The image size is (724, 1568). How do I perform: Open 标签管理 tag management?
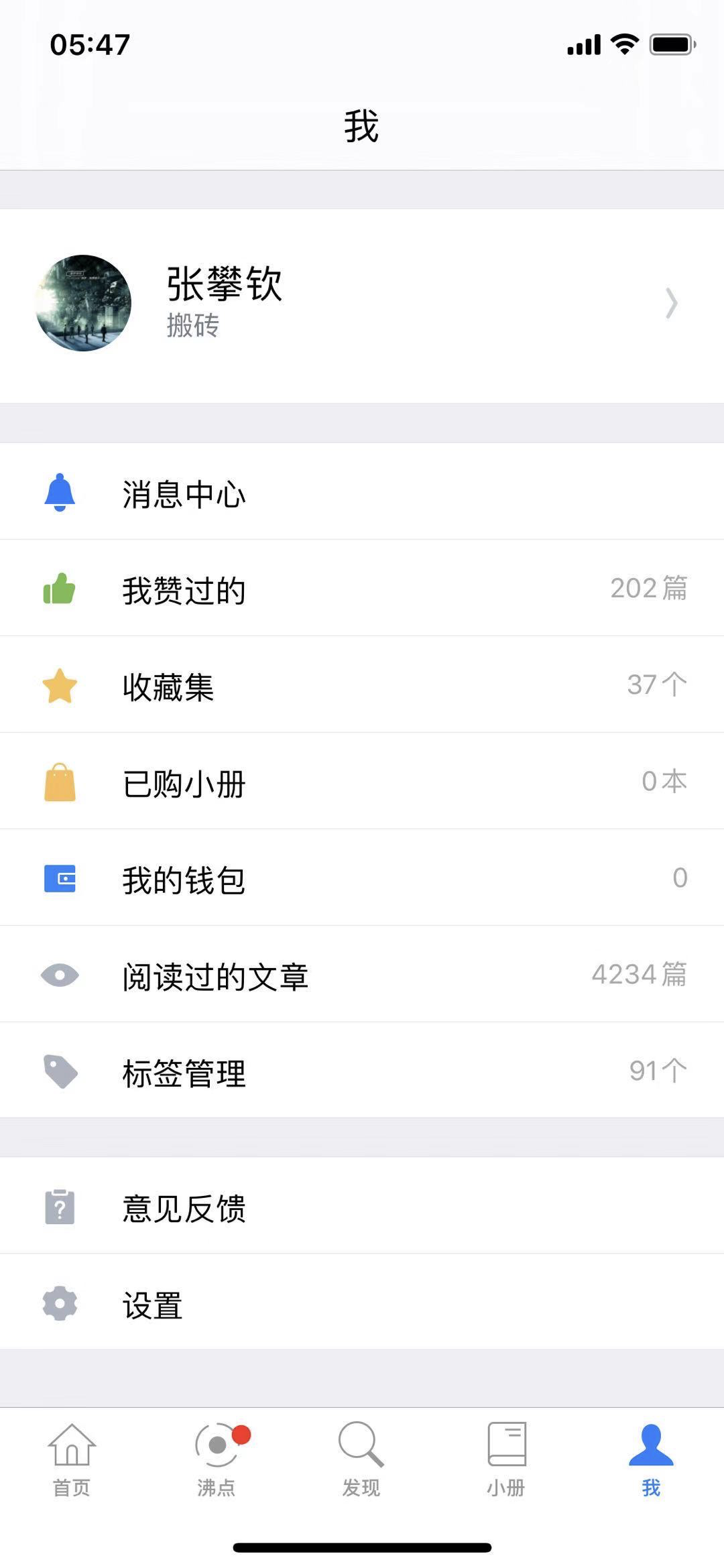(362, 1072)
